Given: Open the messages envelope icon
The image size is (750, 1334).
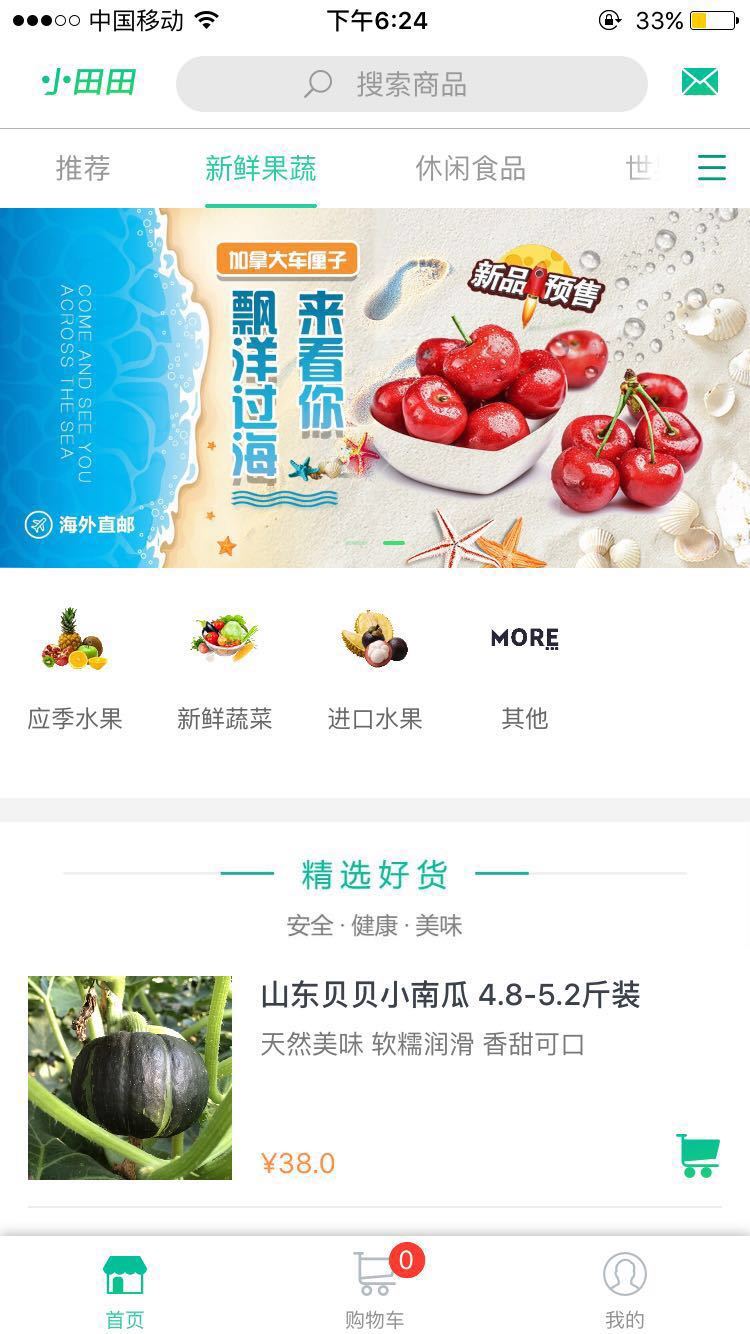Looking at the screenshot, I should (700, 82).
